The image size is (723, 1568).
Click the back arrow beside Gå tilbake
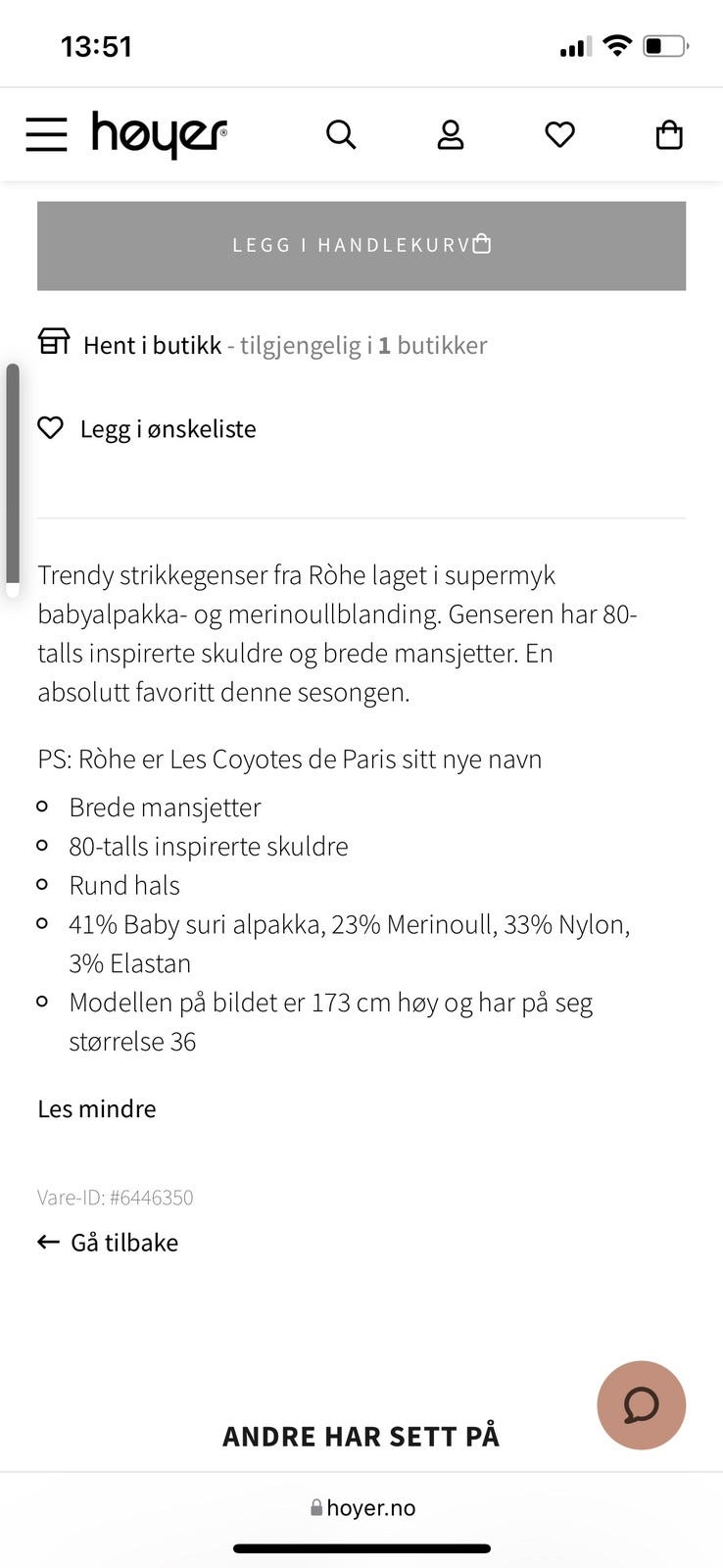46,1242
